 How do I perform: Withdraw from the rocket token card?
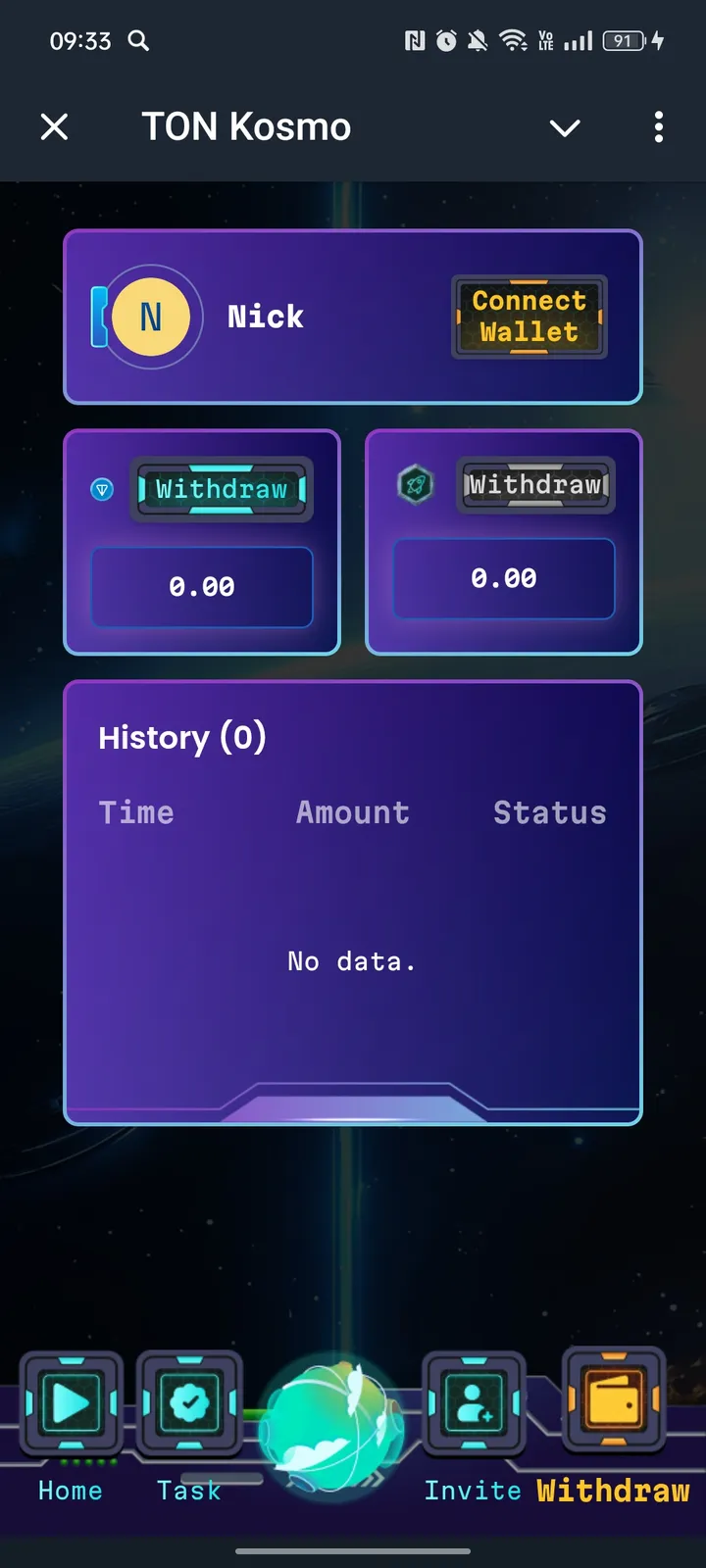(x=535, y=485)
